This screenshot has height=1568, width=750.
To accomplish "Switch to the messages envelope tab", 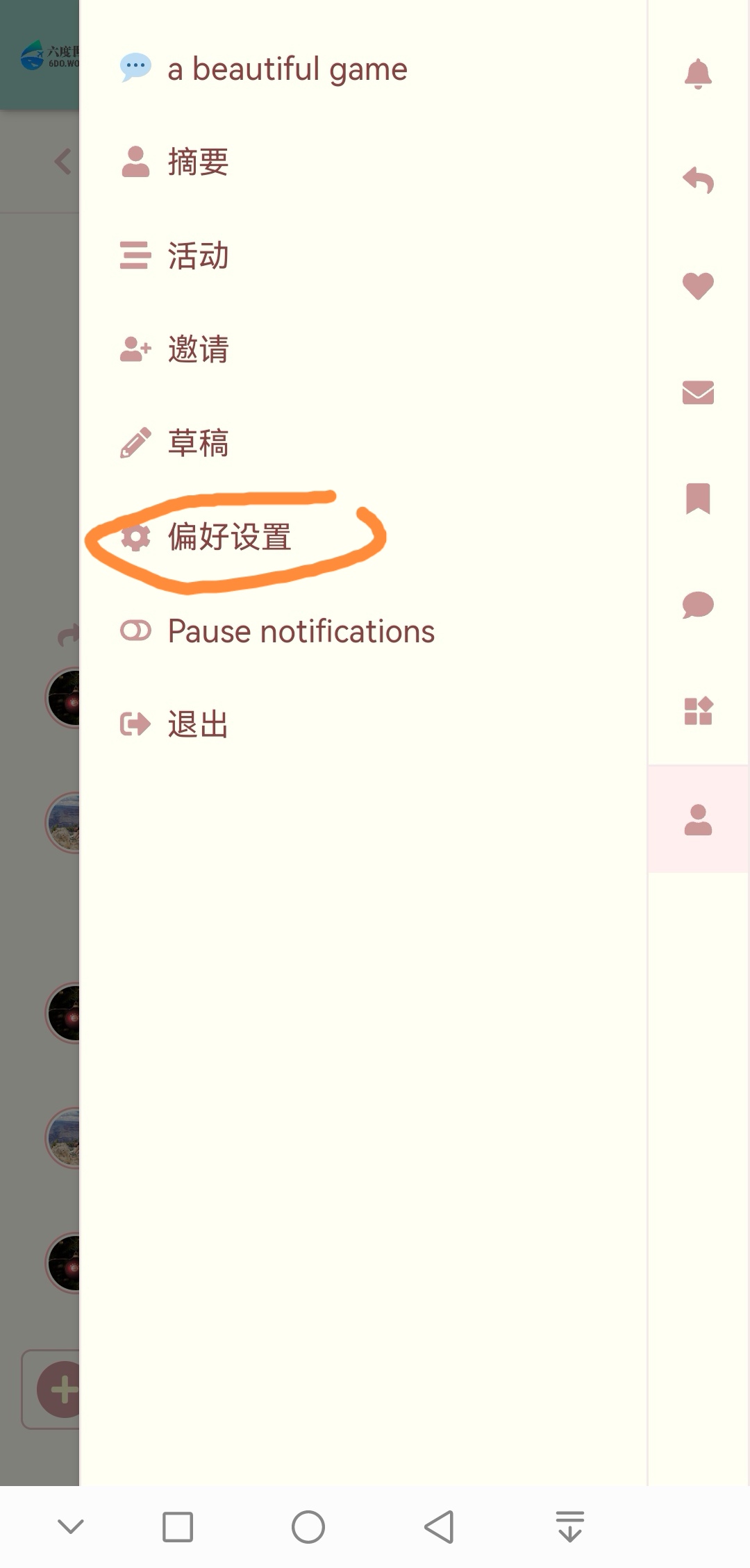I will pos(699,392).
